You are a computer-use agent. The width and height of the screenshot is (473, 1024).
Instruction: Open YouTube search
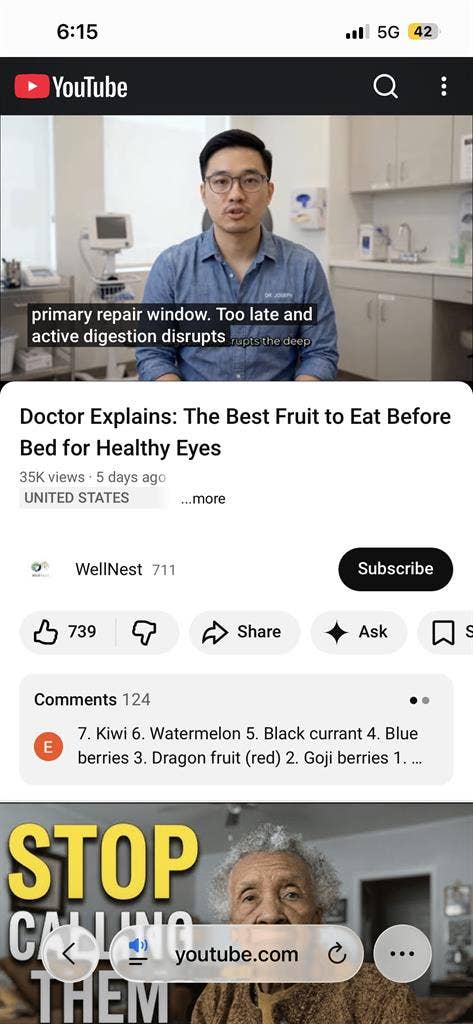[x=385, y=86]
